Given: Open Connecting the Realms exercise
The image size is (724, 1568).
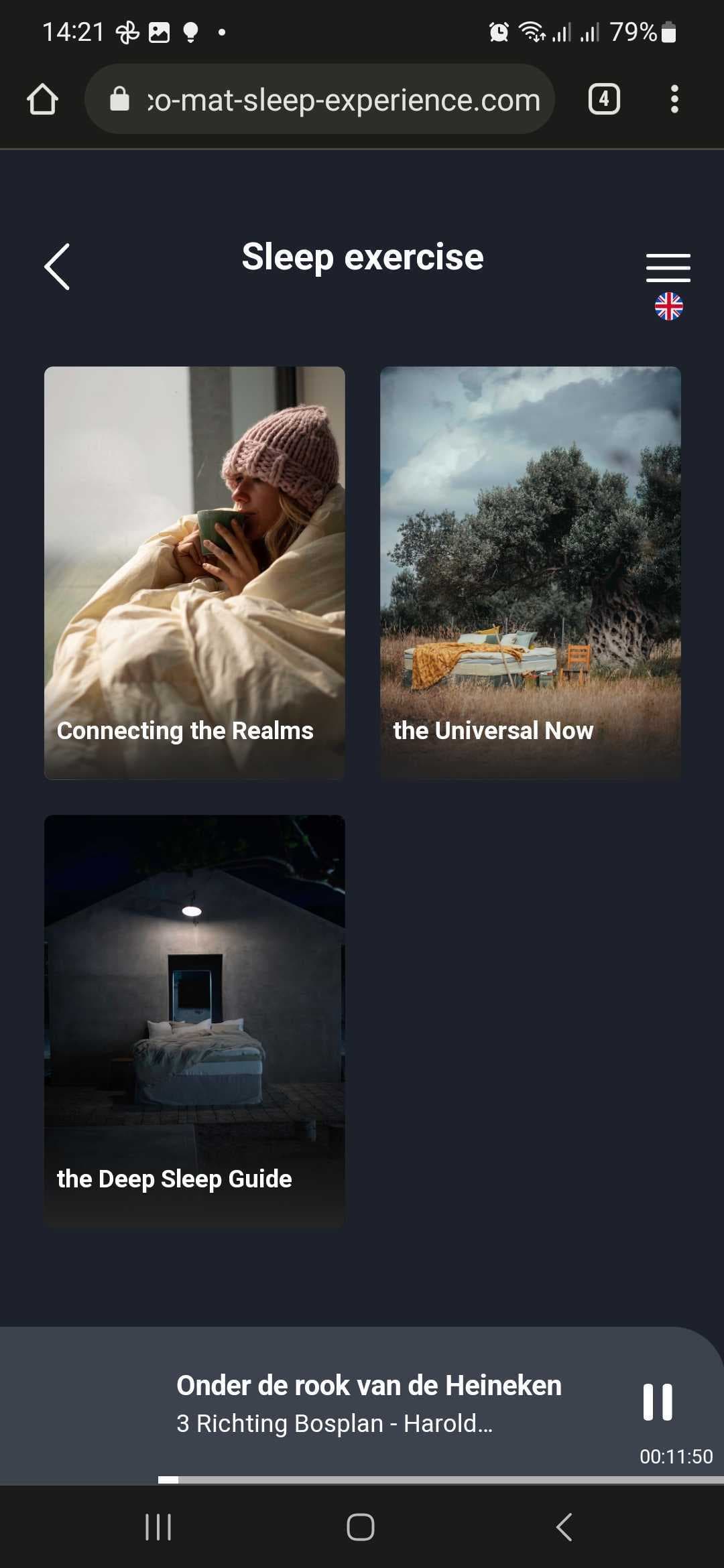Looking at the screenshot, I should pos(194,572).
